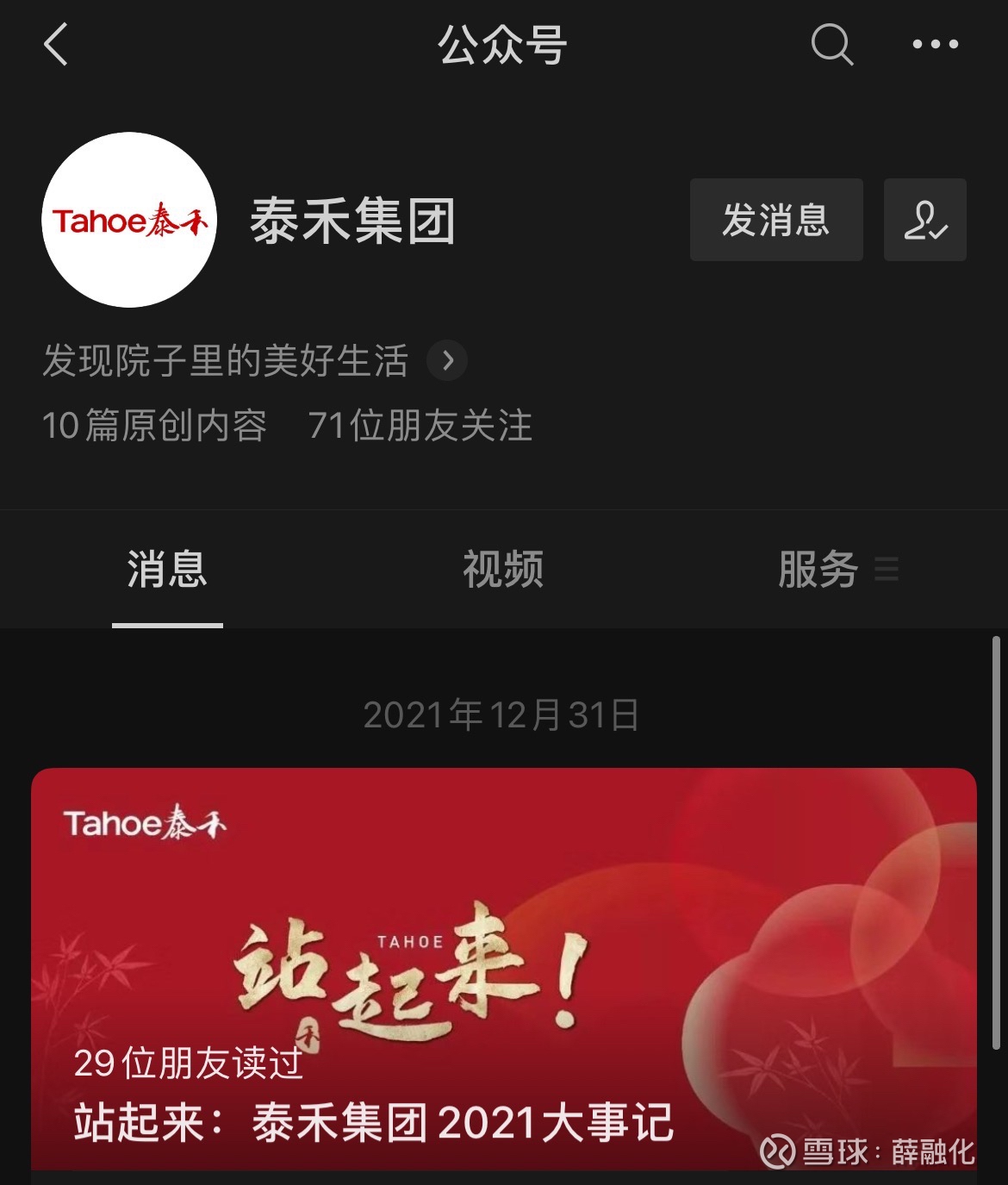Tap the person-with-checkmark contact icon
Viewport: 1008px width, 1185px height.
[x=924, y=221]
